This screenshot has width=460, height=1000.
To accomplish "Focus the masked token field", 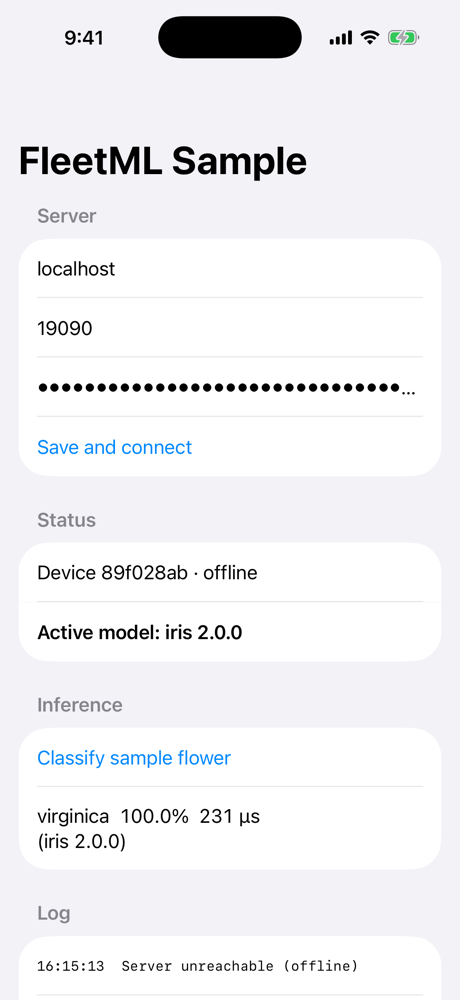I will 230,387.
